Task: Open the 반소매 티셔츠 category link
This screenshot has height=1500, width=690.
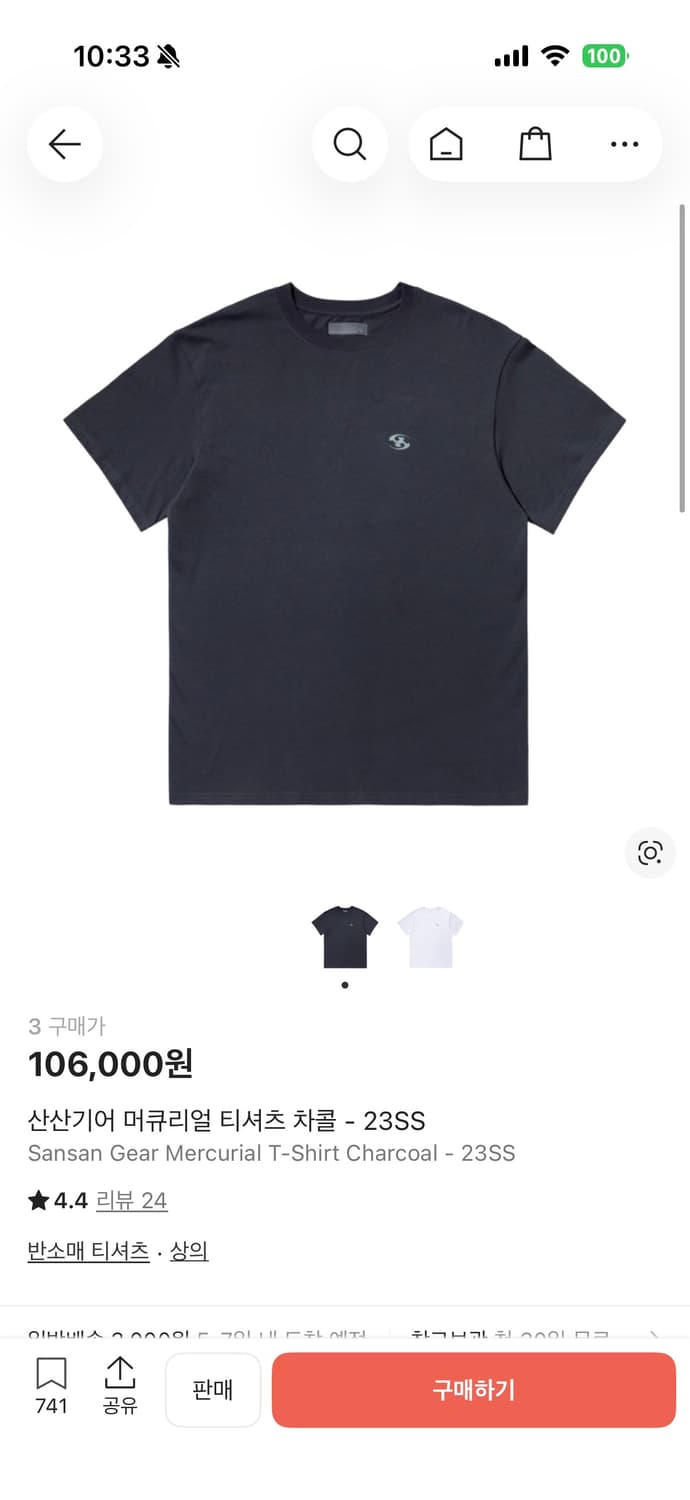Action: pos(89,1251)
